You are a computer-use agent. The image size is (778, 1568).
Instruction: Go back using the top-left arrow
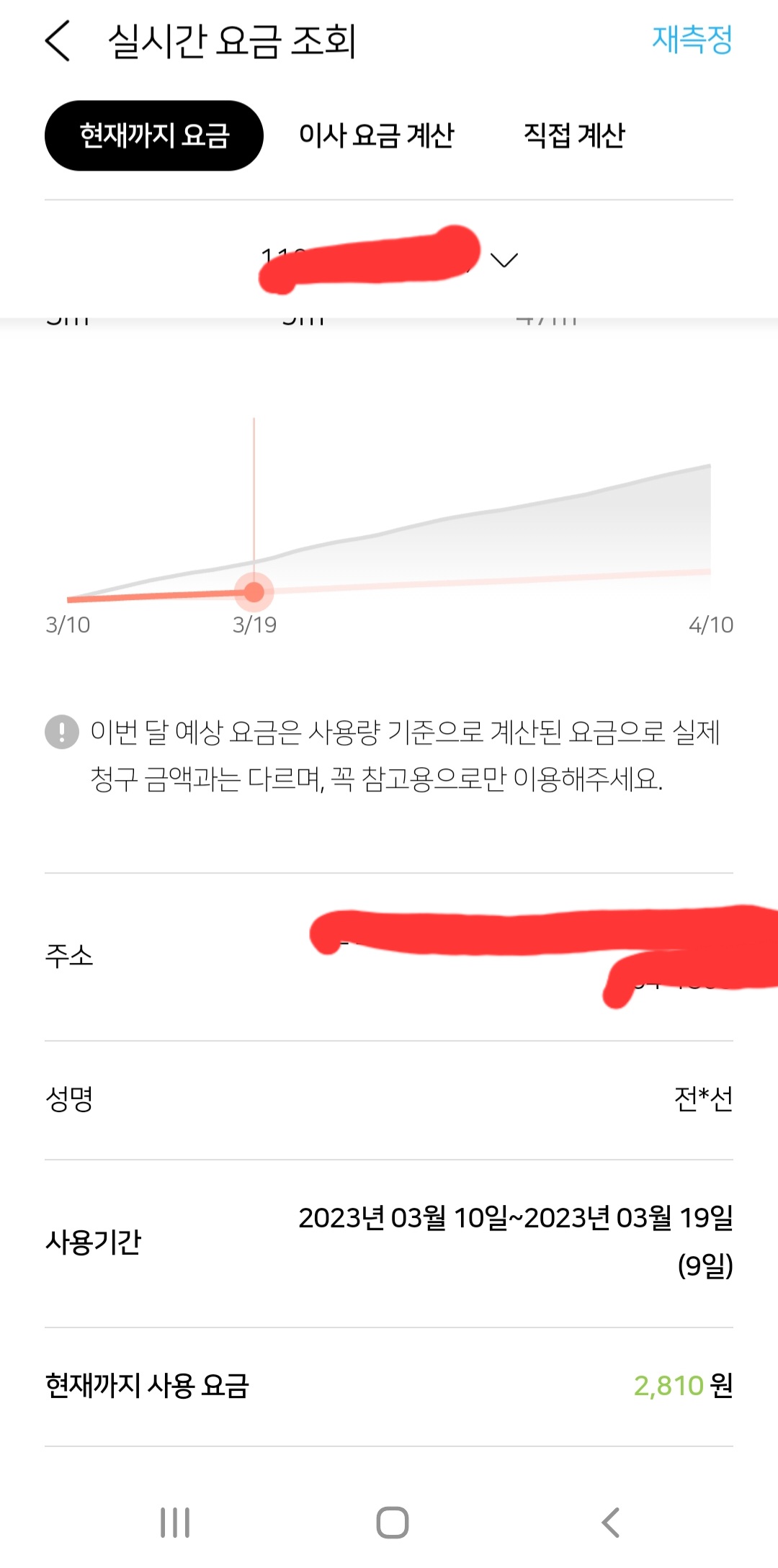(x=58, y=41)
